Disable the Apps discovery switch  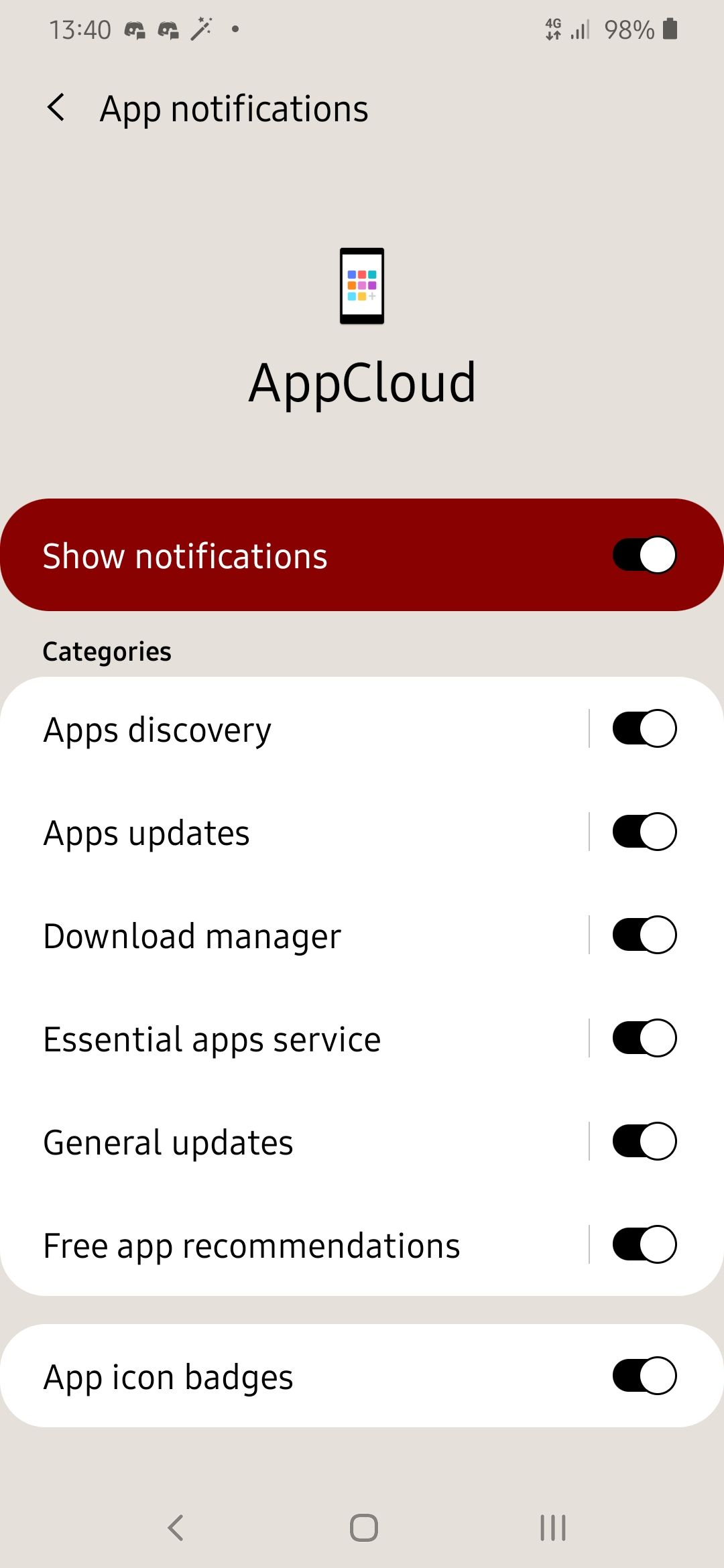click(644, 728)
